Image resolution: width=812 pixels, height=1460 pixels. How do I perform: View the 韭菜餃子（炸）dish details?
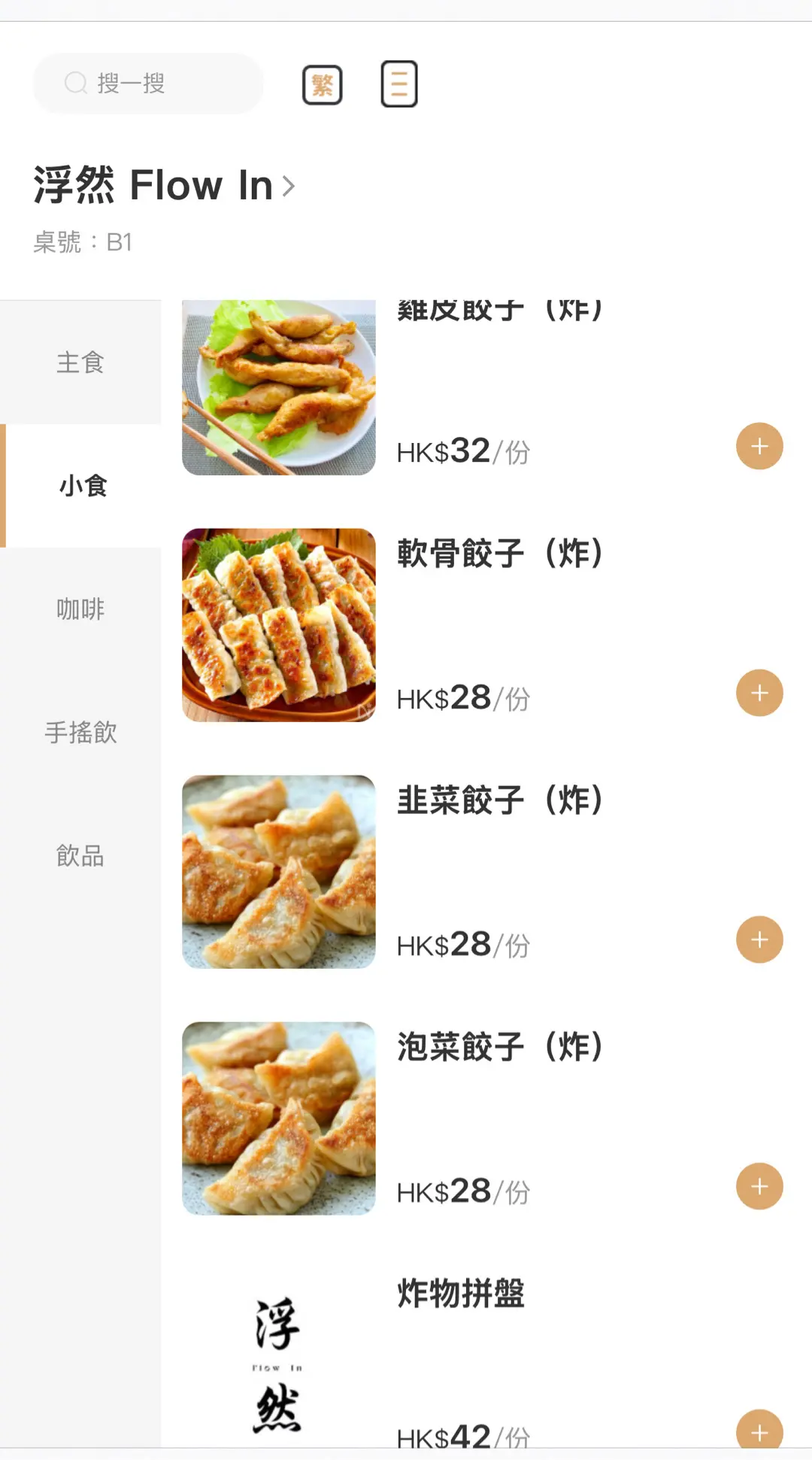(499, 800)
